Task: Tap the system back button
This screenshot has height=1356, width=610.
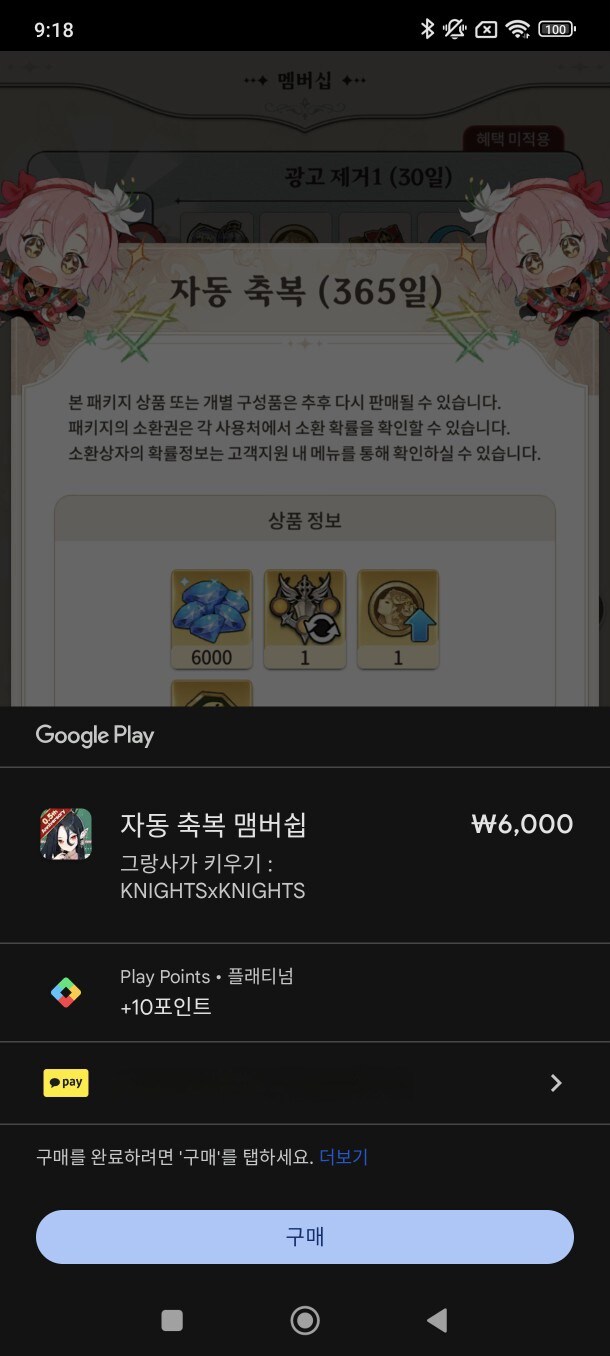Action: [437, 1321]
